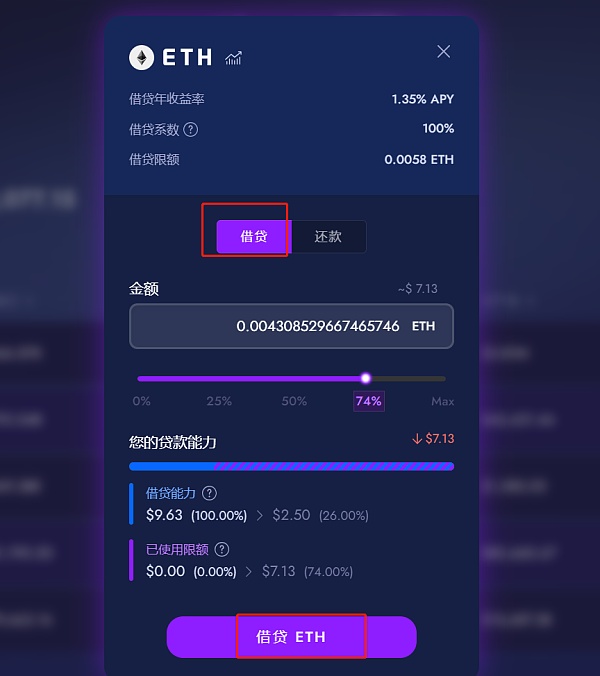The width and height of the screenshot is (600, 676).
Task: Set the slider to 25%
Action: coord(219,401)
